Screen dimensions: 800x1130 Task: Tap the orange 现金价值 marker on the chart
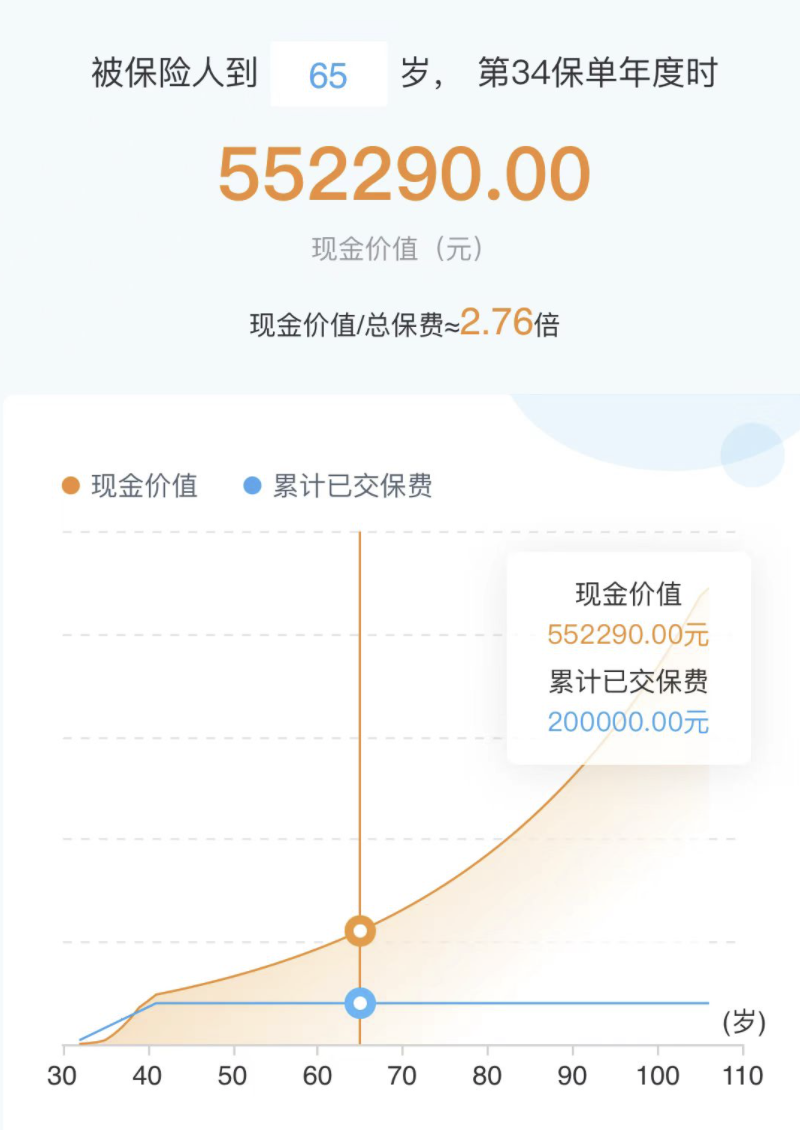click(360, 931)
